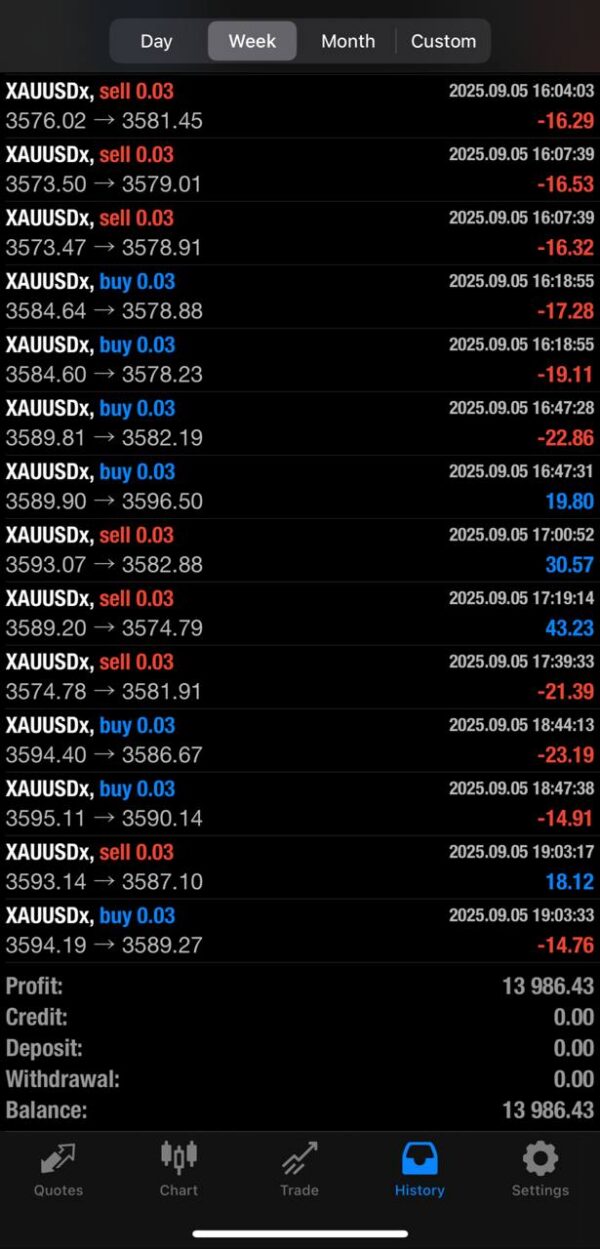This screenshot has height=1249, width=600.
Task: Show details of the buy trade at 18:44:13
Action: pyautogui.click(x=300, y=741)
